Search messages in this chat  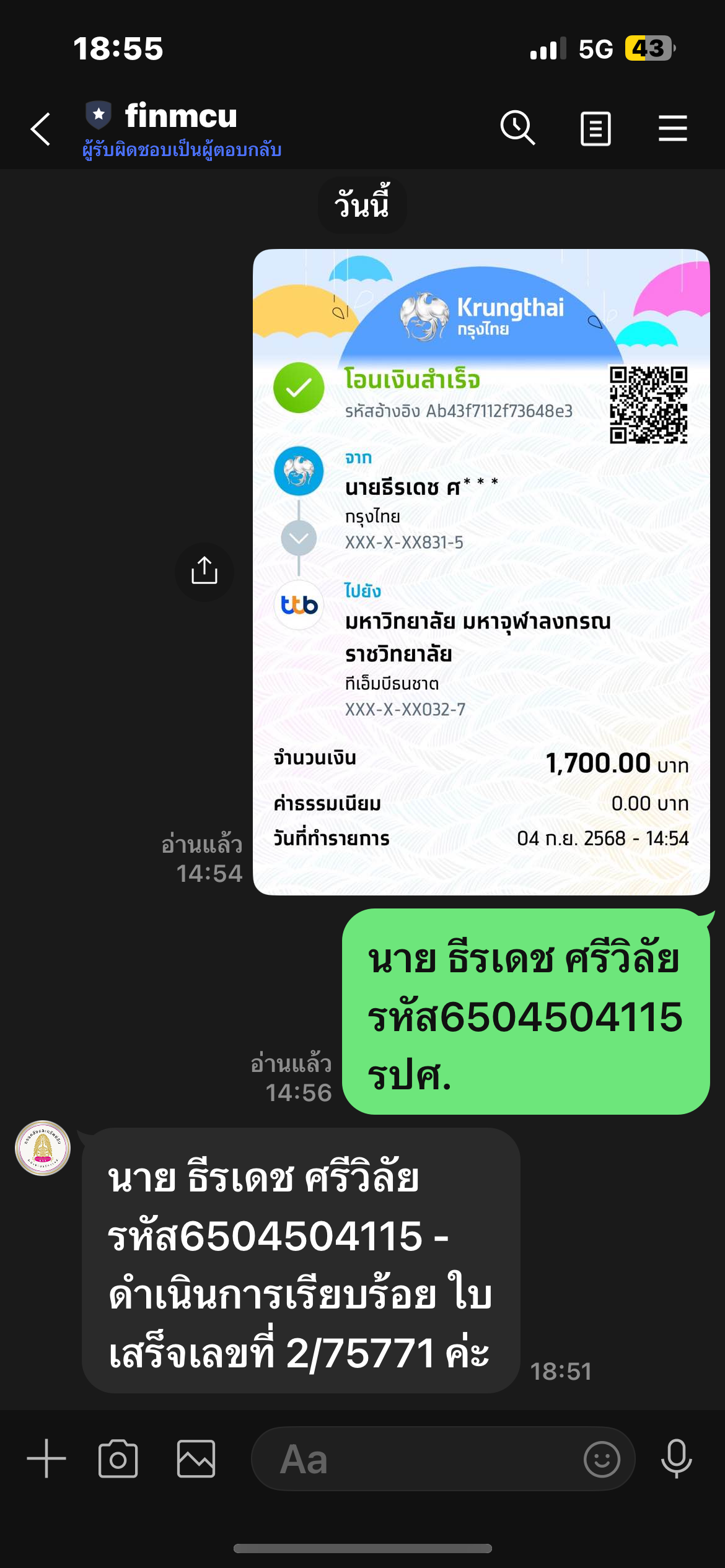pos(517,128)
